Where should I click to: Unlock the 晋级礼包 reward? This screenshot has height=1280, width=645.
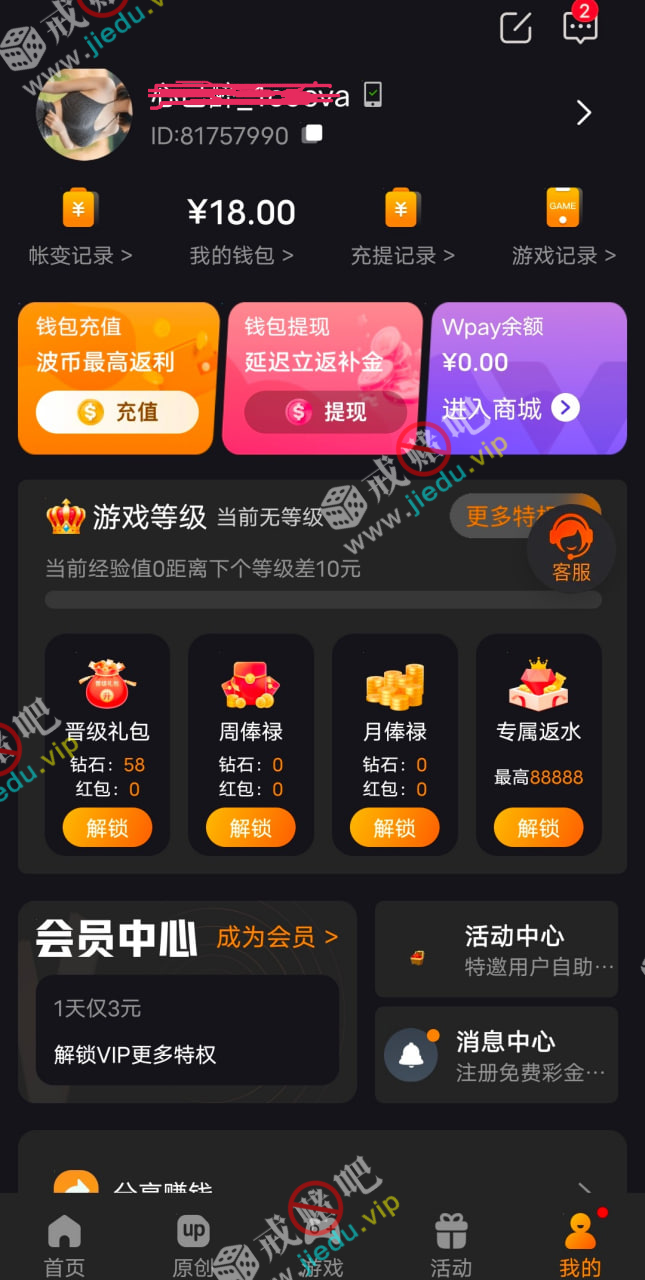click(107, 828)
